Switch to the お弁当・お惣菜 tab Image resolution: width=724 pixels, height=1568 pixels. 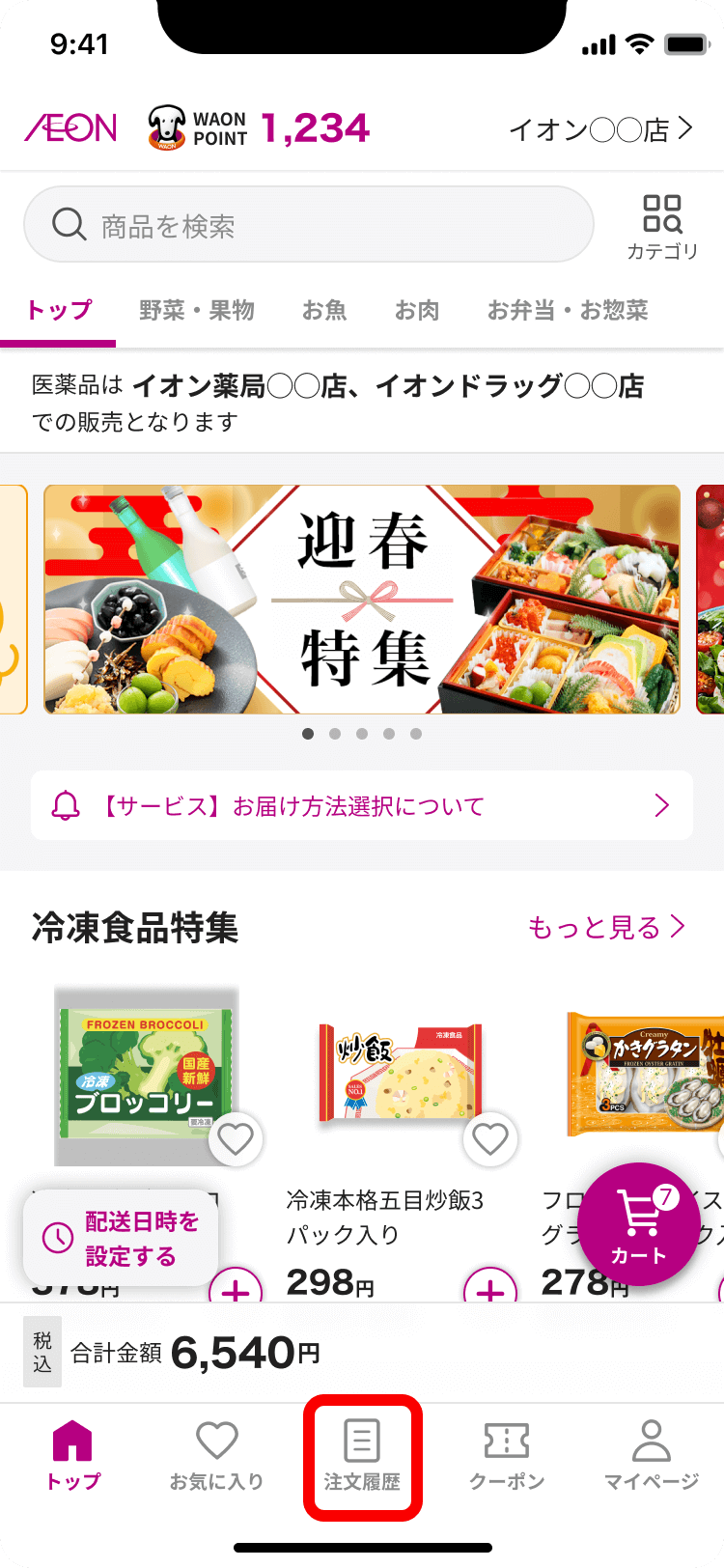pyautogui.click(x=568, y=310)
